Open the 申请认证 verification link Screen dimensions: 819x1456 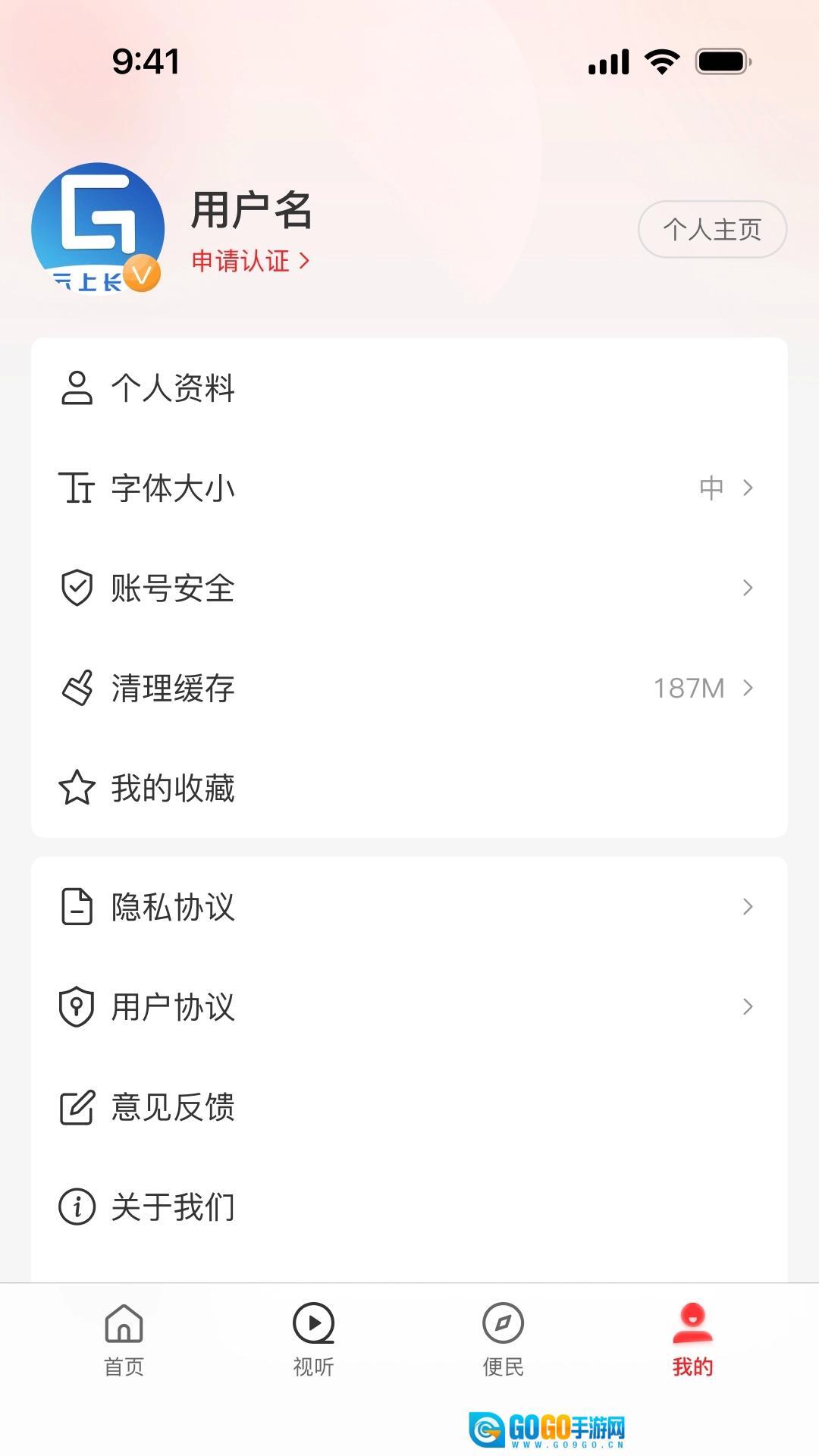250,262
